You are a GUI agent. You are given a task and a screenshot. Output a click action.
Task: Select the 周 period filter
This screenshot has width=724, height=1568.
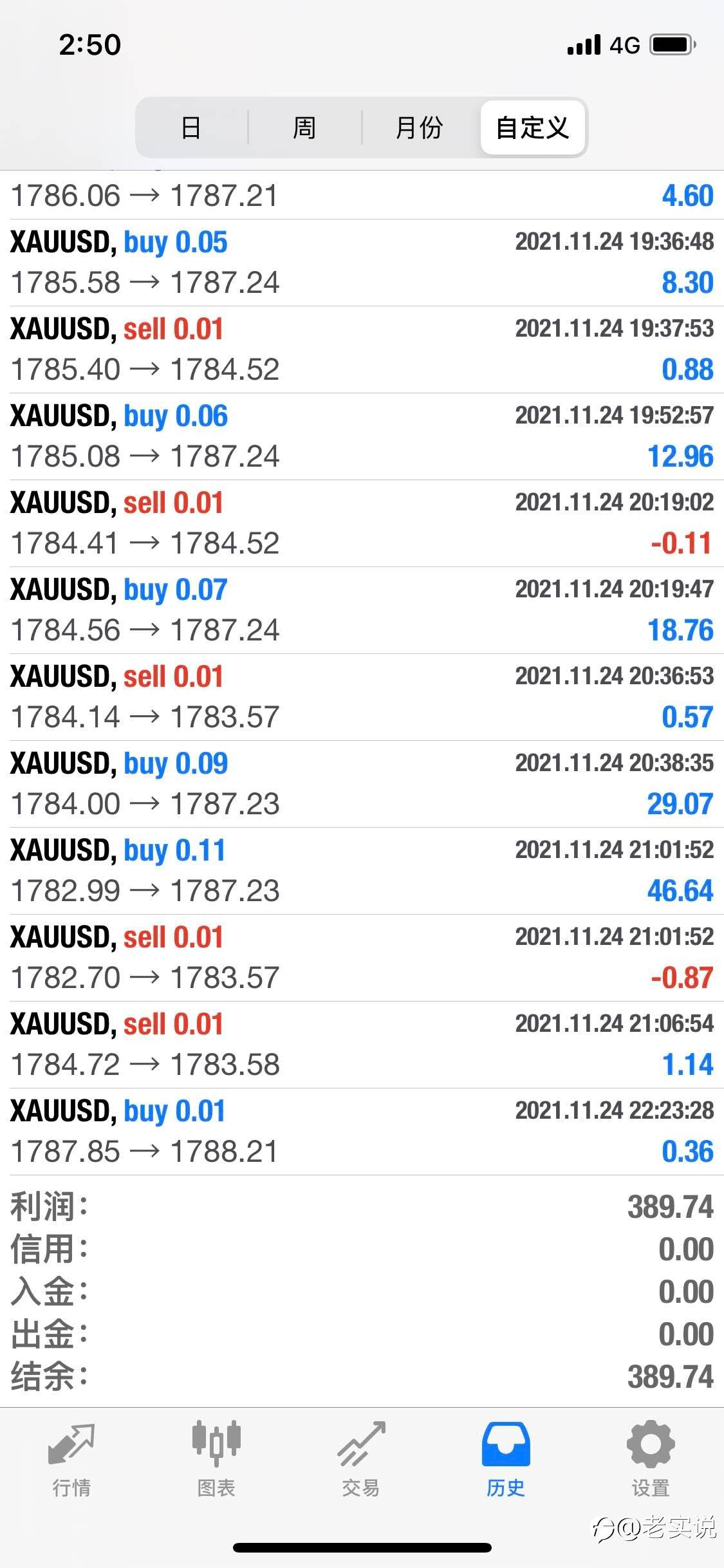pos(304,127)
